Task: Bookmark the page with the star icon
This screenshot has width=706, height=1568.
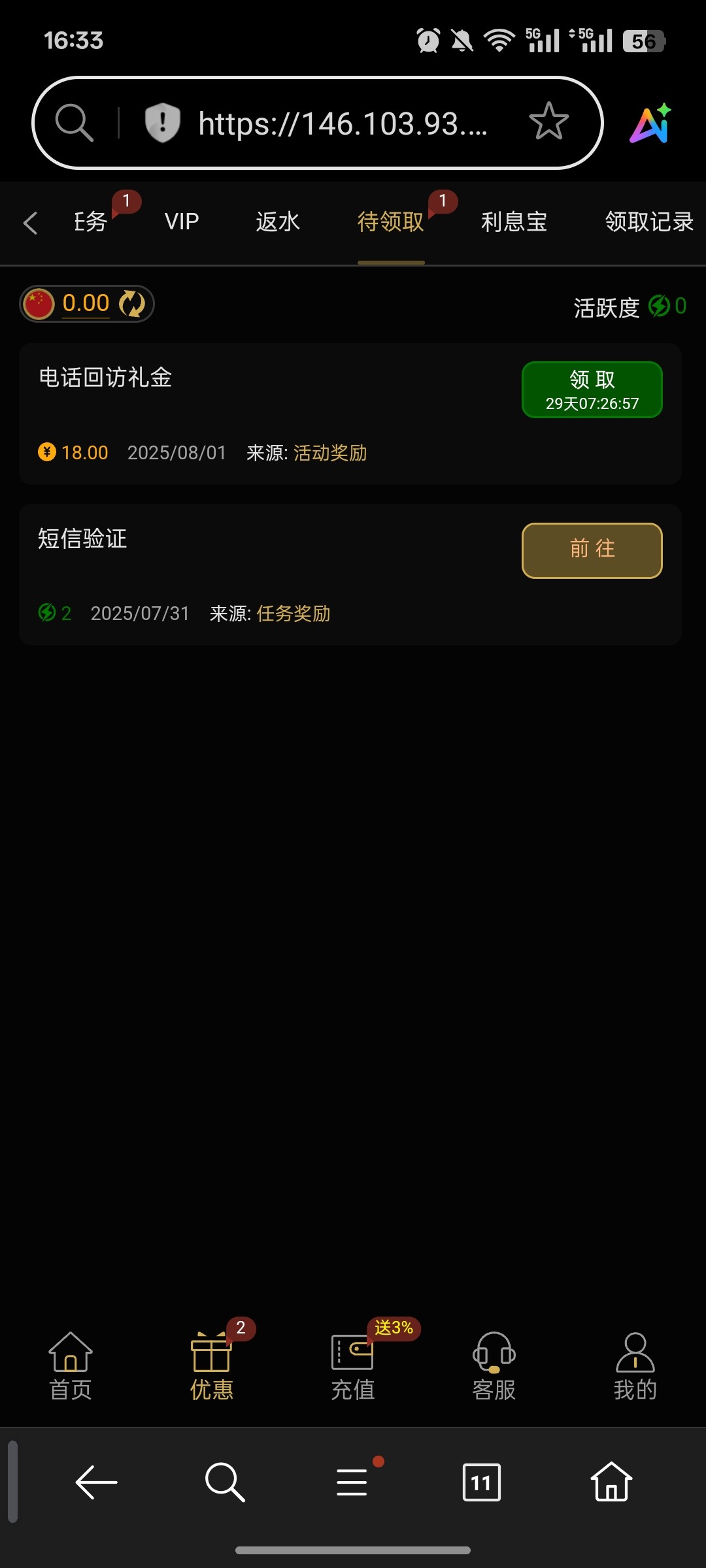Action: coord(546,122)
